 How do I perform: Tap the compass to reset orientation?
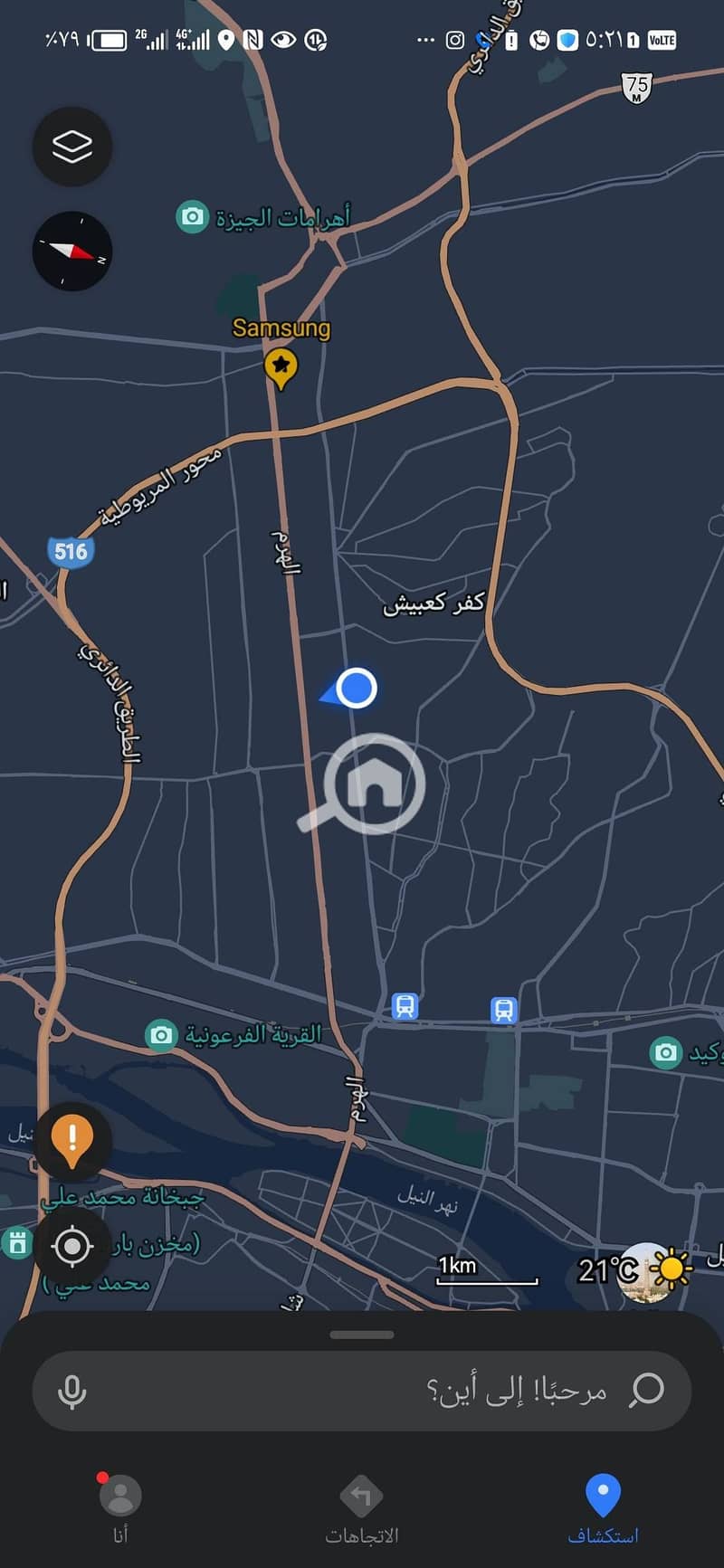[x=72, y=252]
